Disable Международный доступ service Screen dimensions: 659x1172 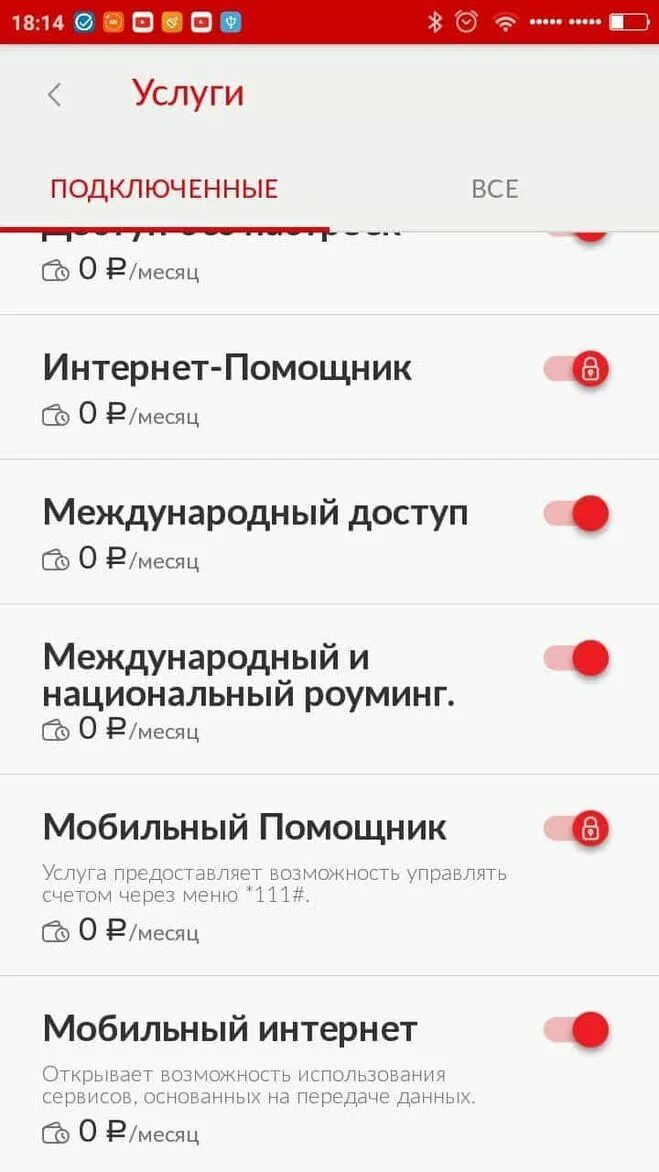(578, 514)
